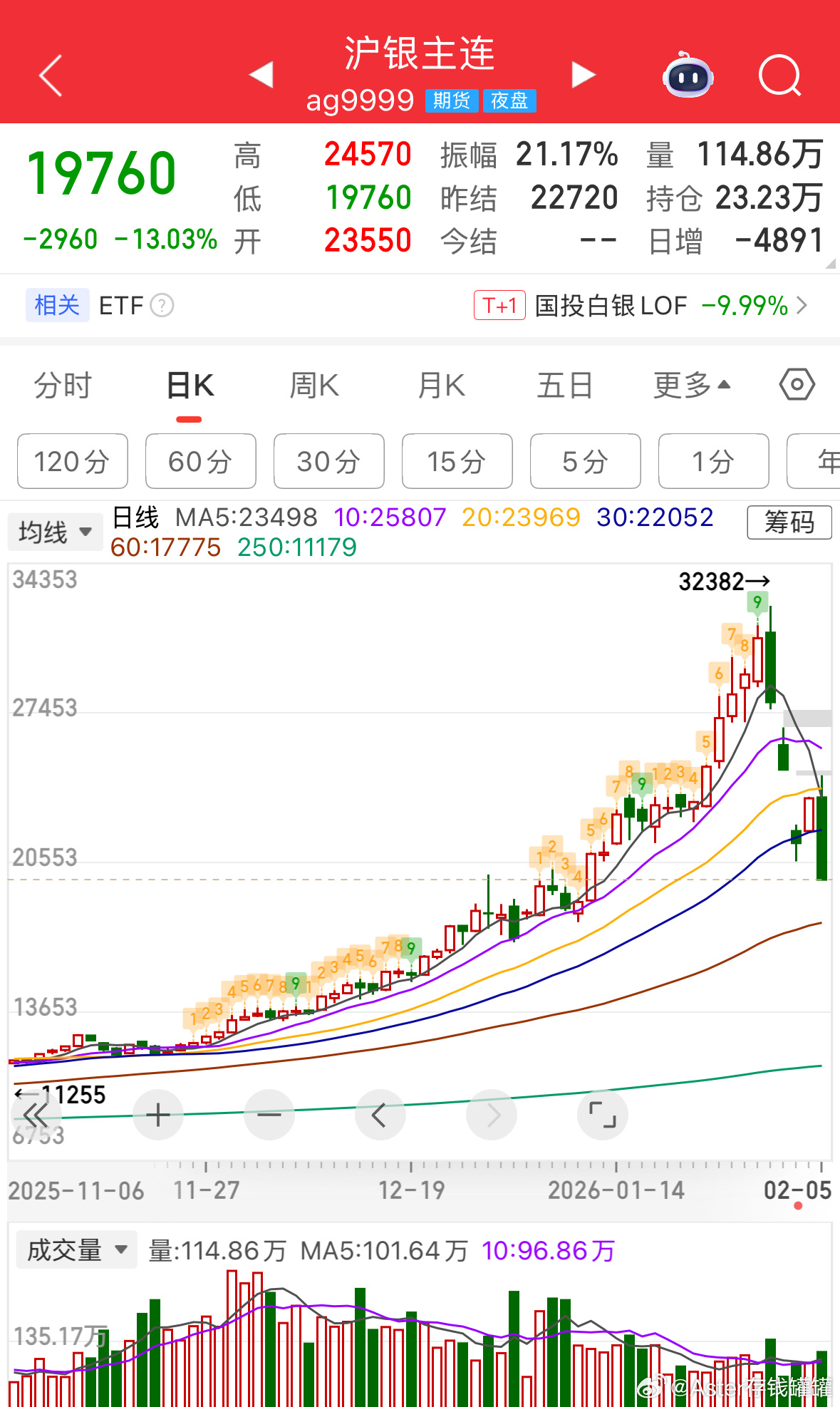840x1407 pixels.
Task: Open the 国投白银LOF related fund link
Action: [x=610, y=305]
